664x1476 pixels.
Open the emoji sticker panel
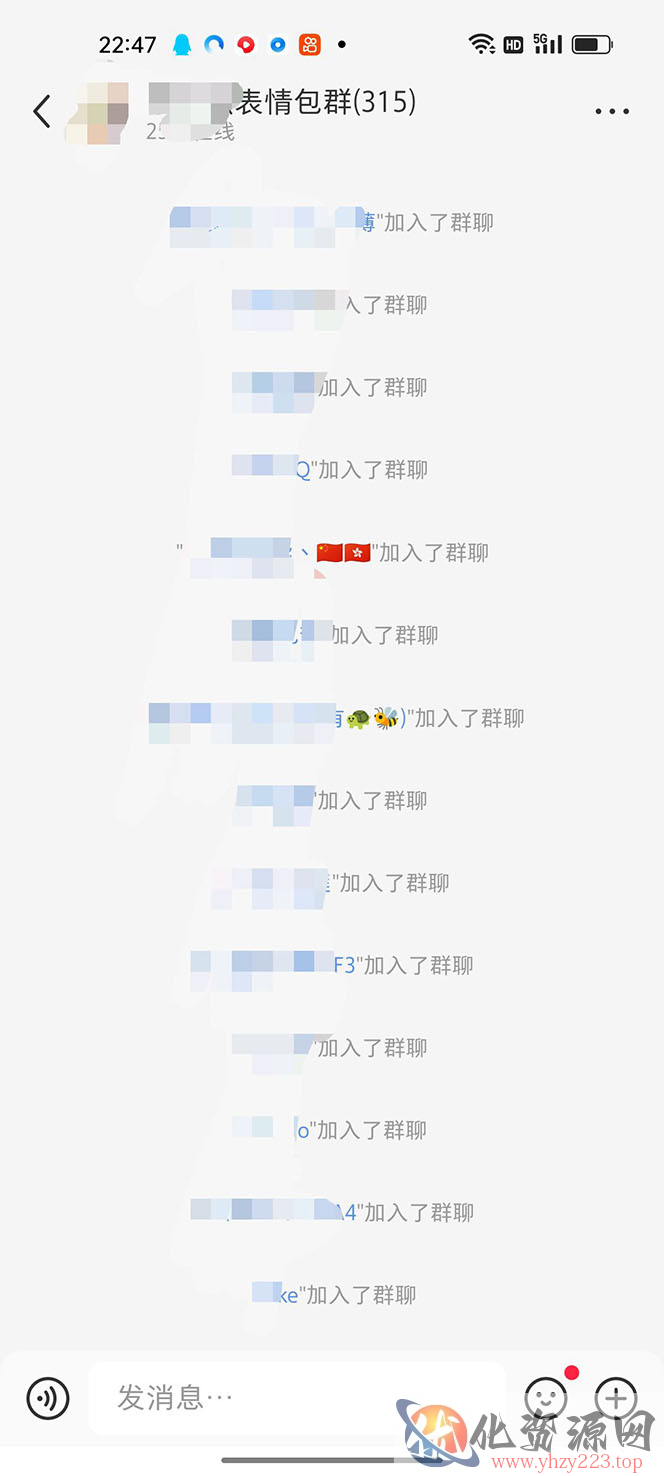546,1397
